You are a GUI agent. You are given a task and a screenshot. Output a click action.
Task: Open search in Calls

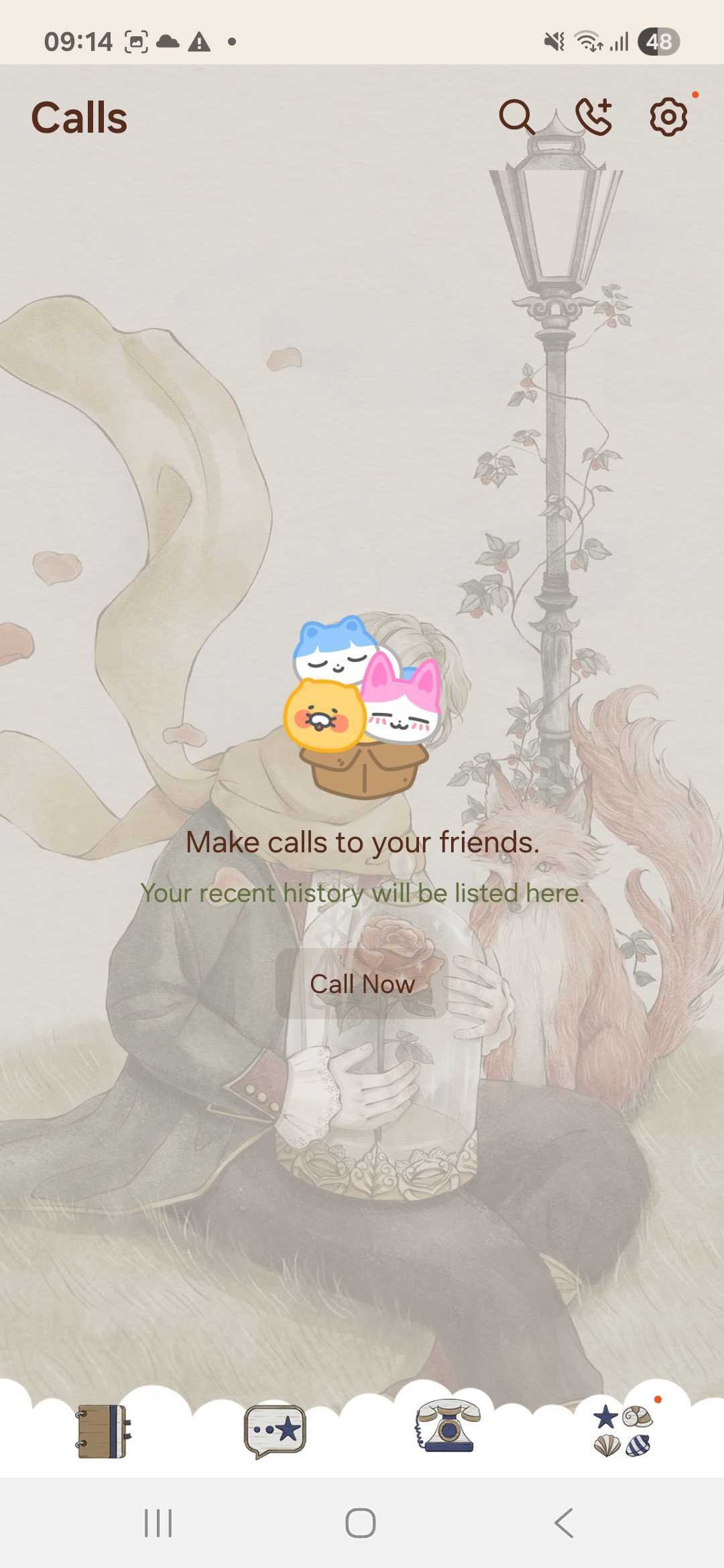(516, 117)
